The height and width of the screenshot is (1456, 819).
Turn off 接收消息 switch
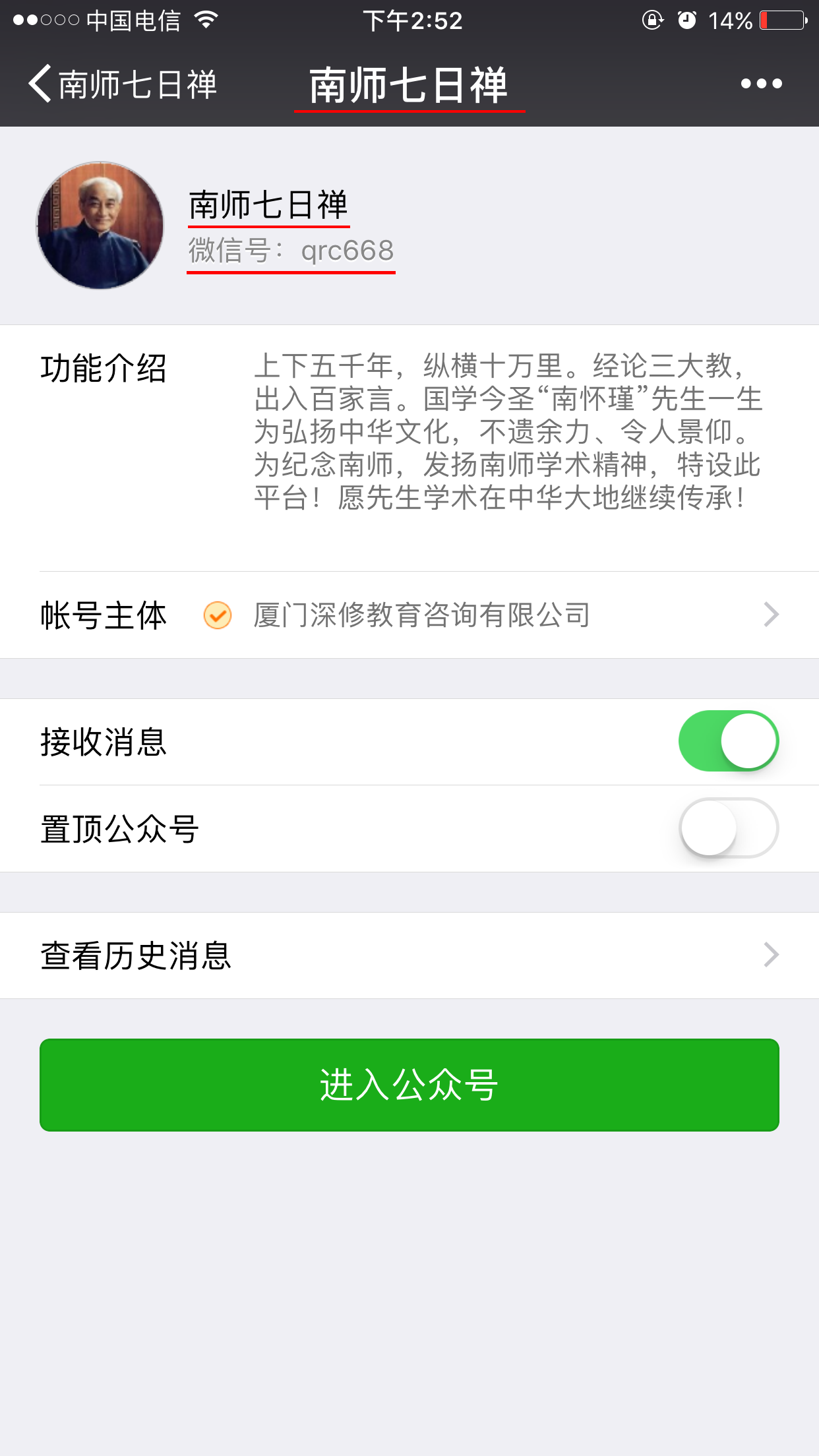pos(728,741)
